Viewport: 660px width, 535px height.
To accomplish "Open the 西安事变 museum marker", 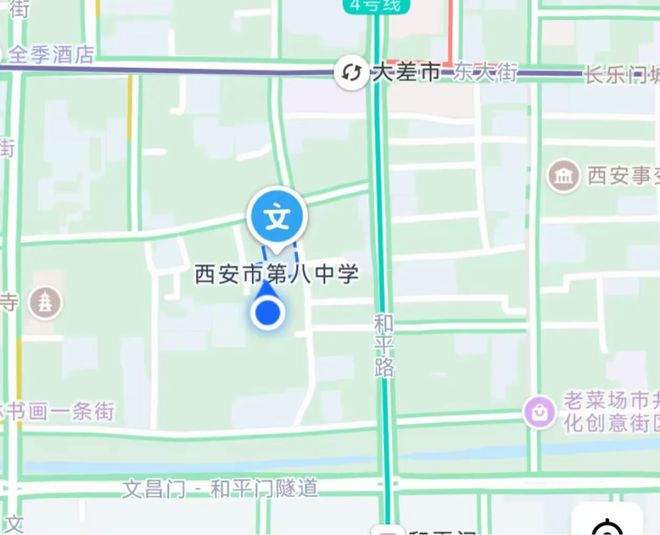I will pyautogui.click(x=564, y=177).
